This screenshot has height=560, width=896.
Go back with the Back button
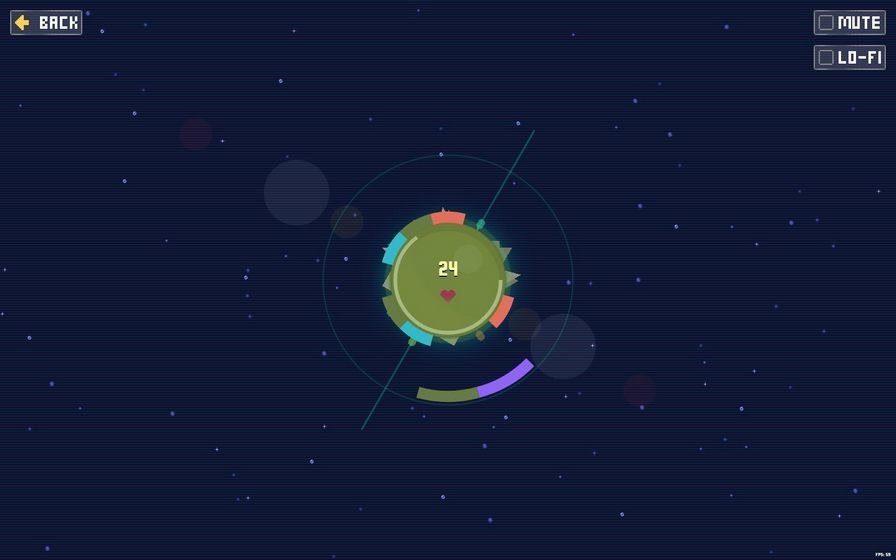46,22
